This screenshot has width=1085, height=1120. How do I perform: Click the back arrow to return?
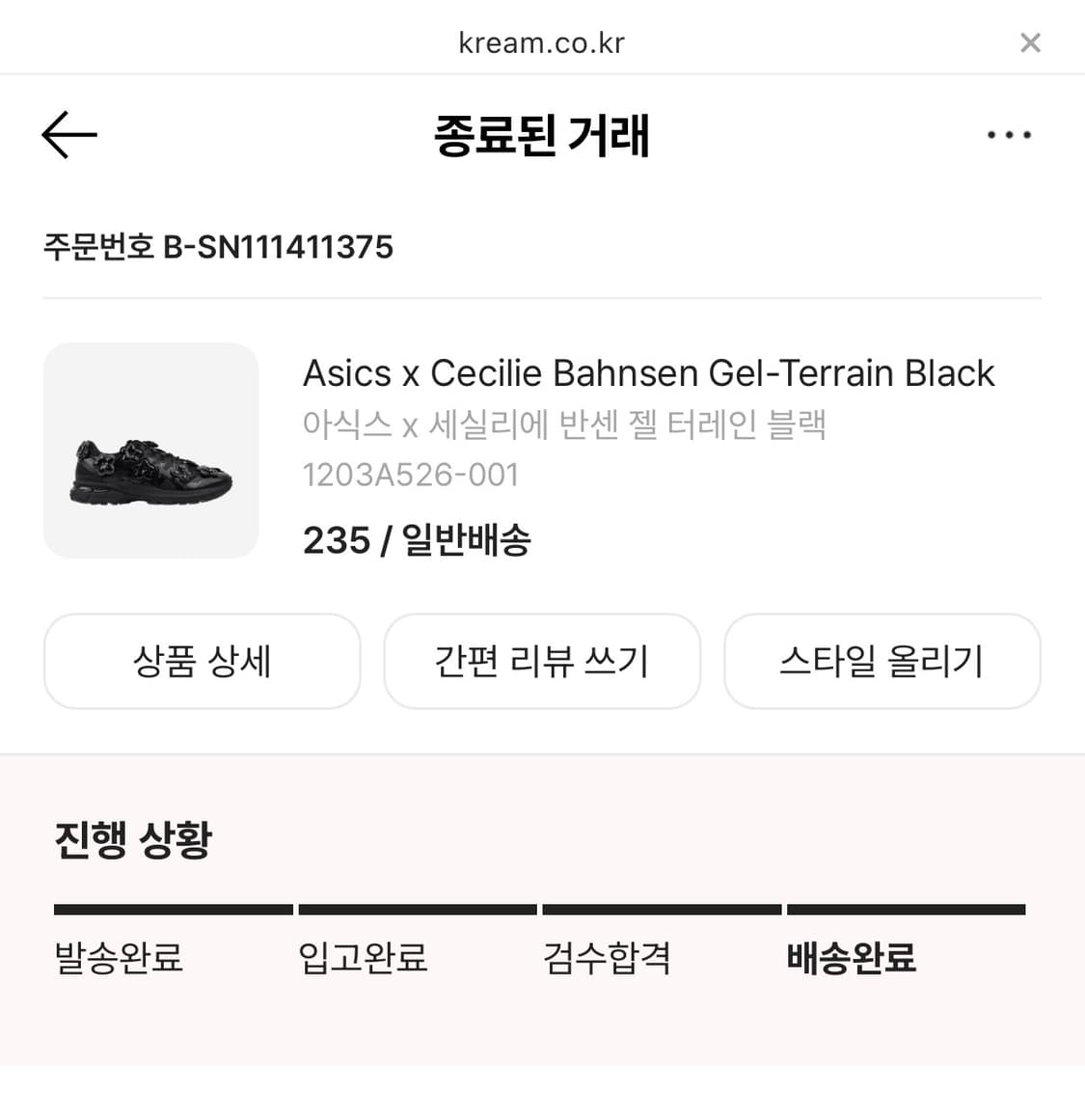coord(68,135)
